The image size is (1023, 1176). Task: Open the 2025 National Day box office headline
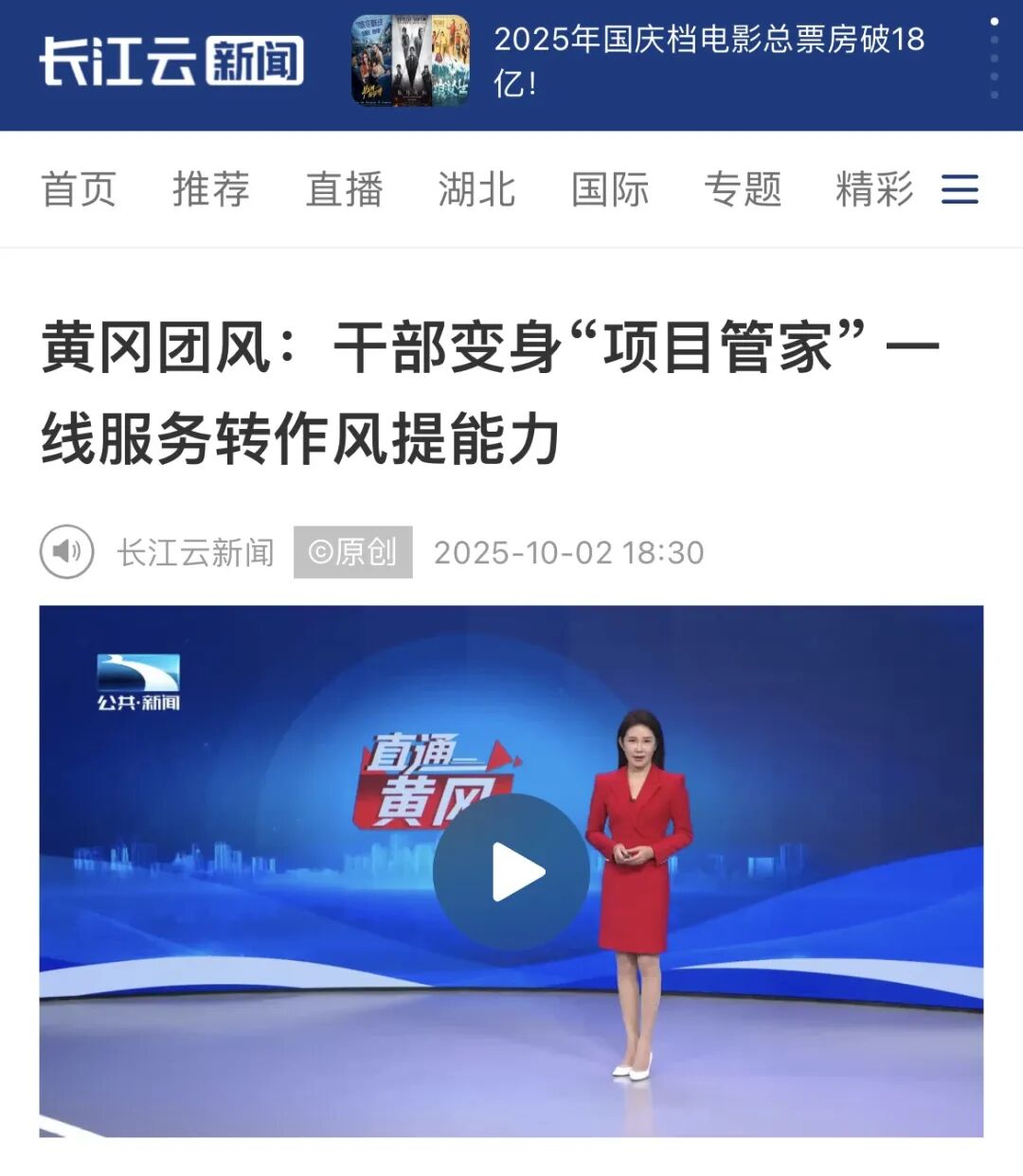[x=708, y=60]
